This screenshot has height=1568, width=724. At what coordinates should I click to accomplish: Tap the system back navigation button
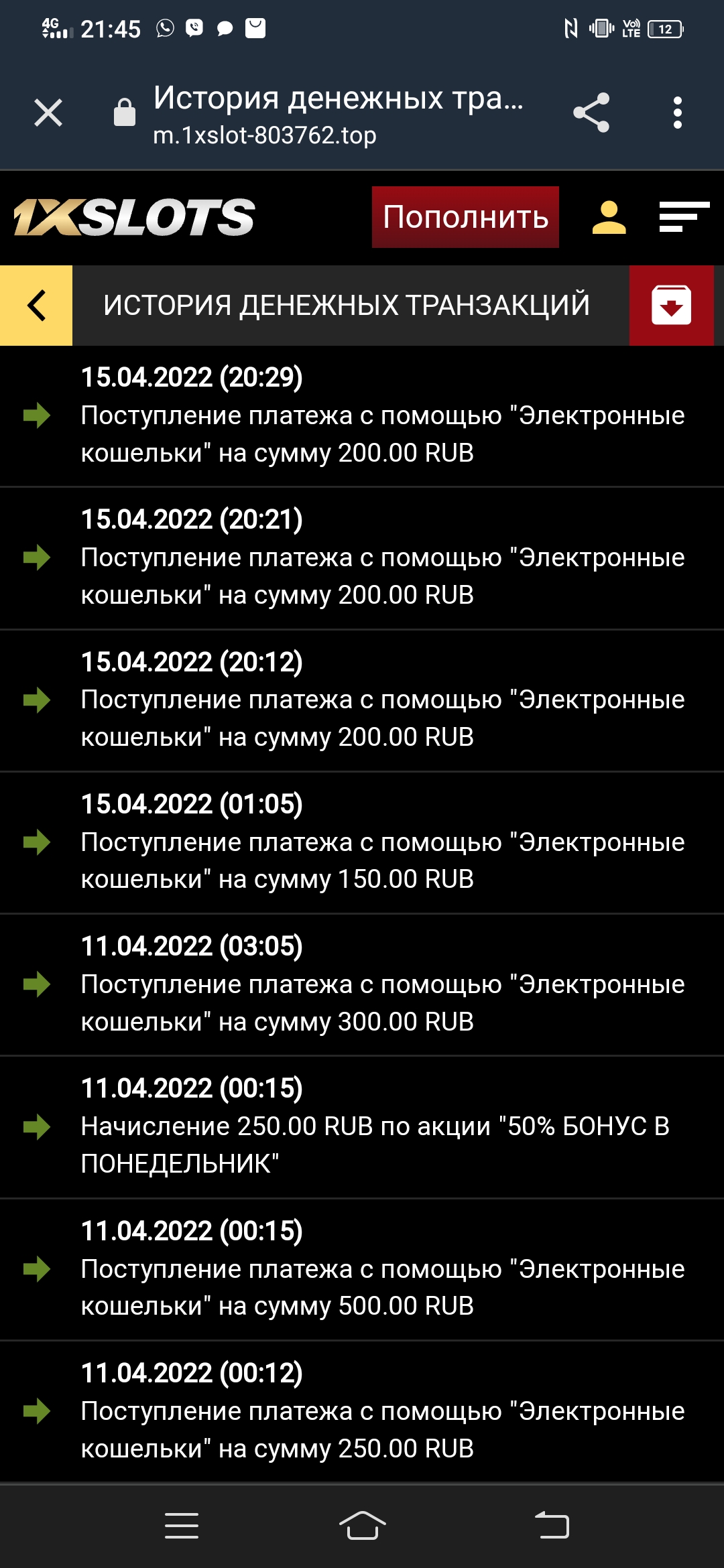pyautogui.click(x=552, y=1526)
